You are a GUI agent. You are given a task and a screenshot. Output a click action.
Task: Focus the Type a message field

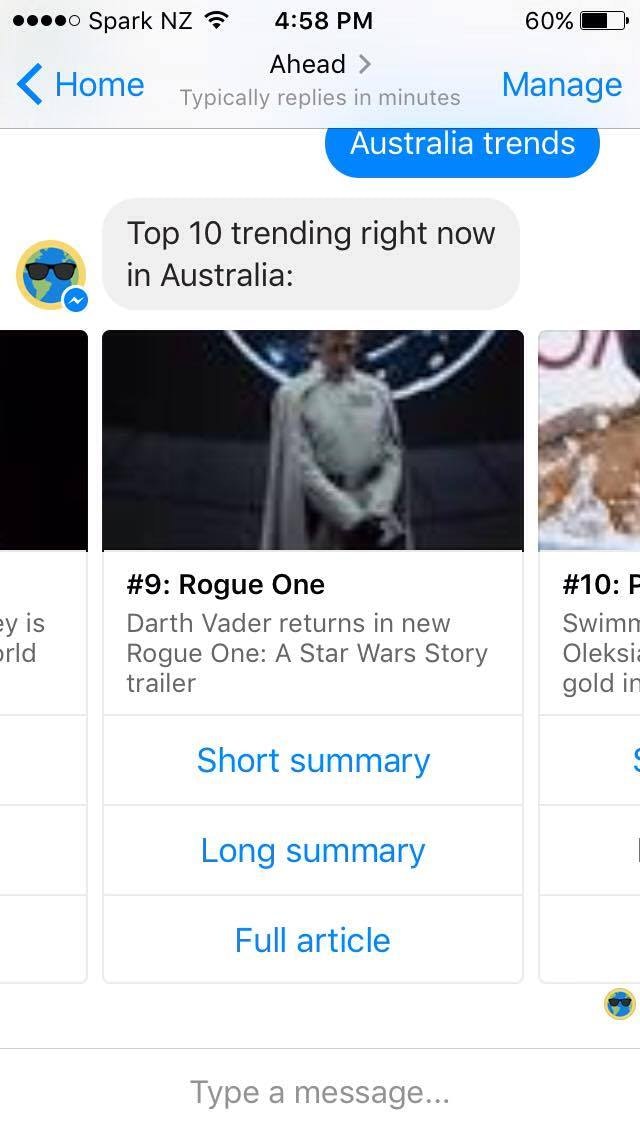(x=320, y=1092)
